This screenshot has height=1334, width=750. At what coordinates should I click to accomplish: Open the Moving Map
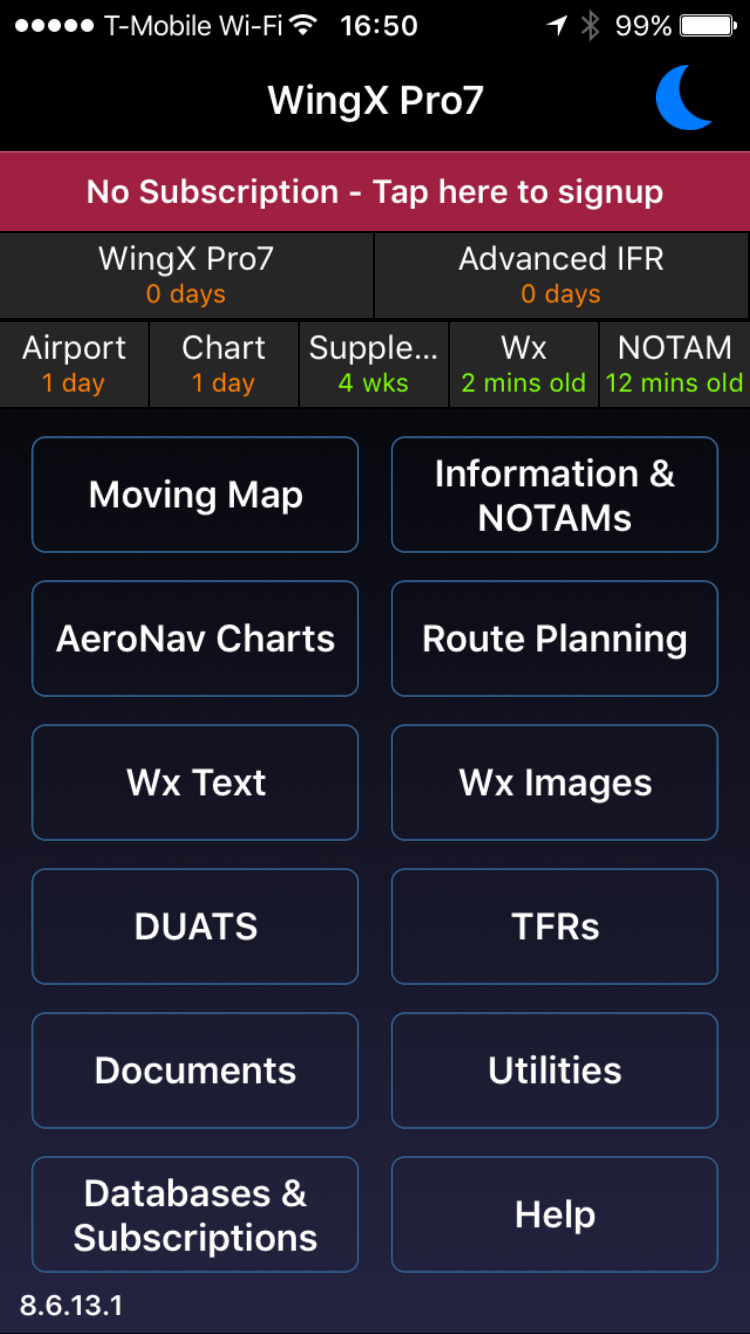[x=195, y=495]
